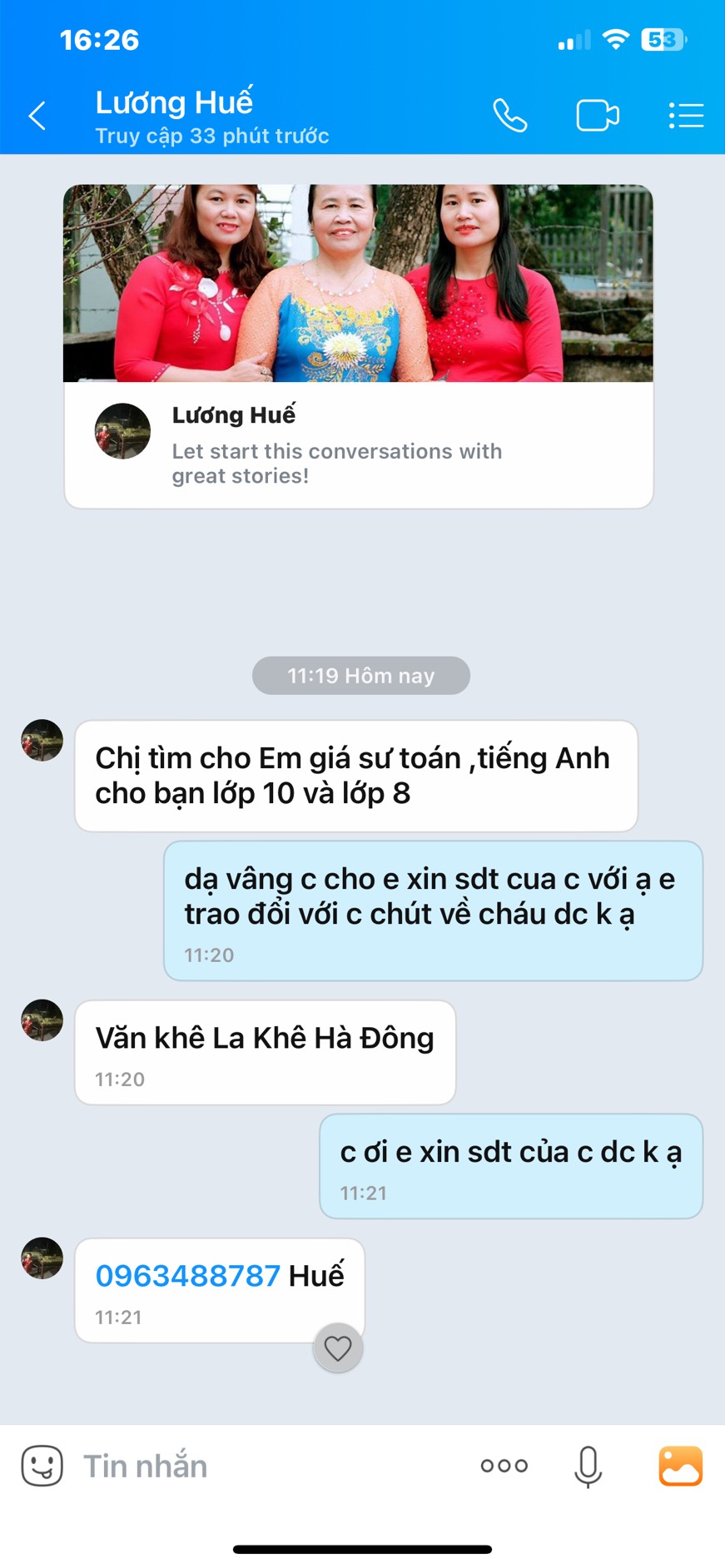Screen dimensions: 725x1568
Task: React with a heart to the phone number message
Action: pyautogui.click(x=338, y=1347)
